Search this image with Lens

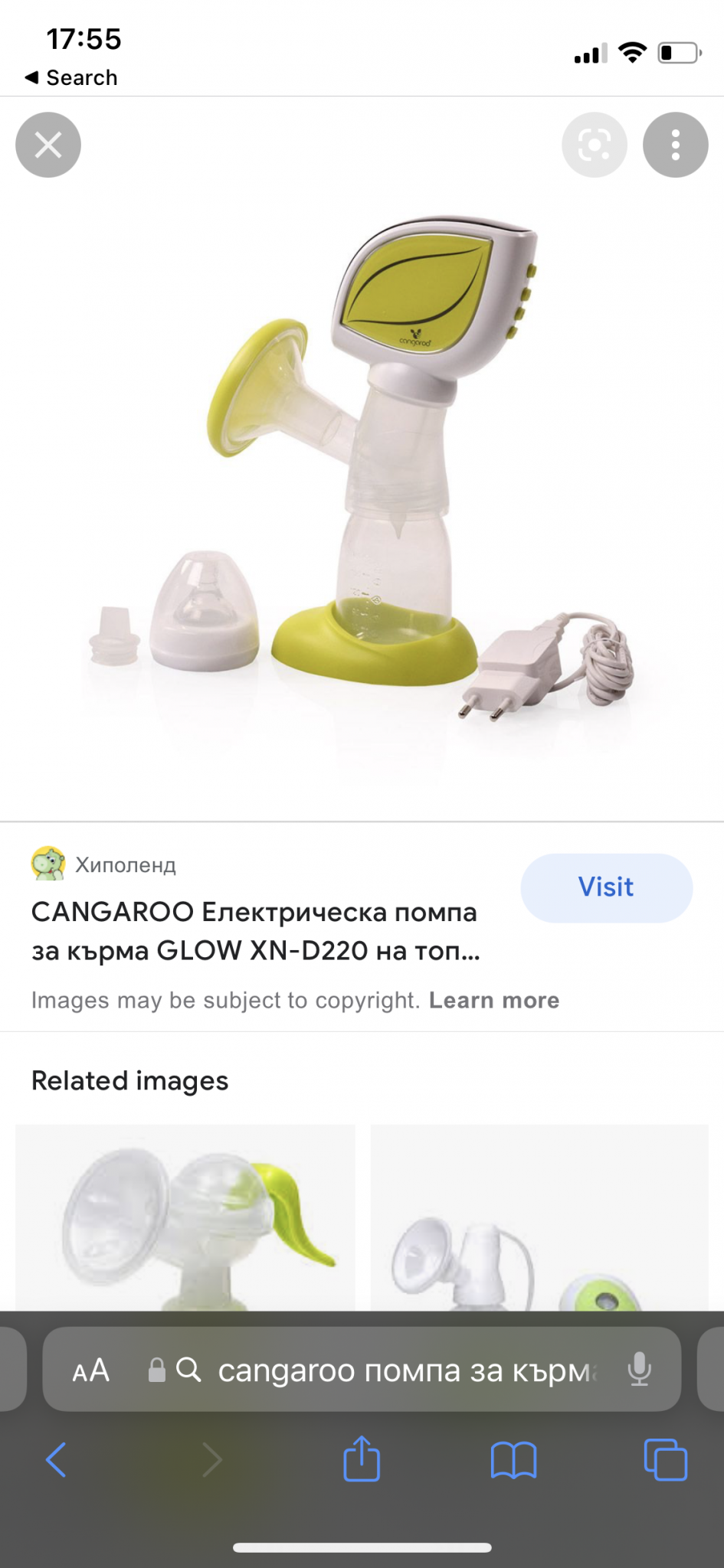point(595,145)
